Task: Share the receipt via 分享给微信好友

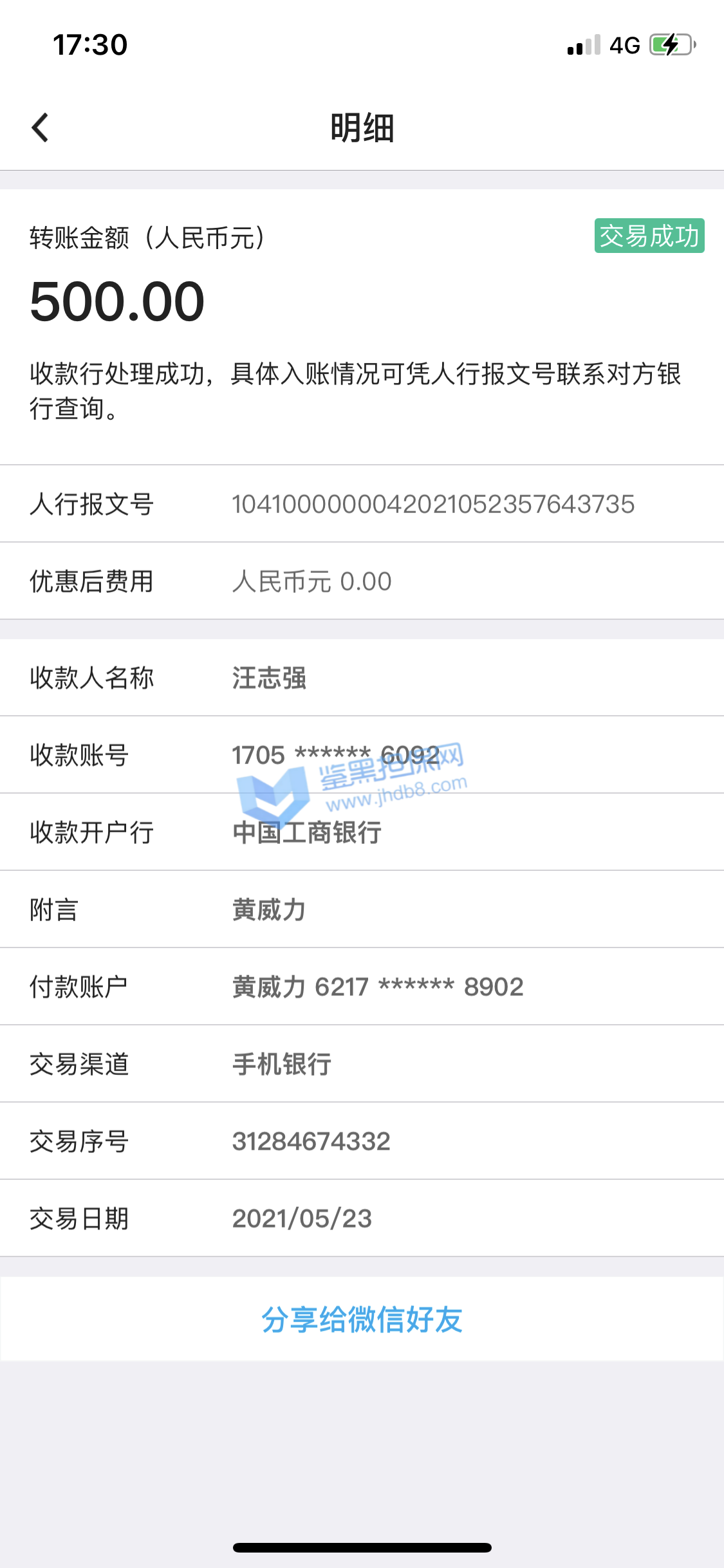Action: (362, 1319)
